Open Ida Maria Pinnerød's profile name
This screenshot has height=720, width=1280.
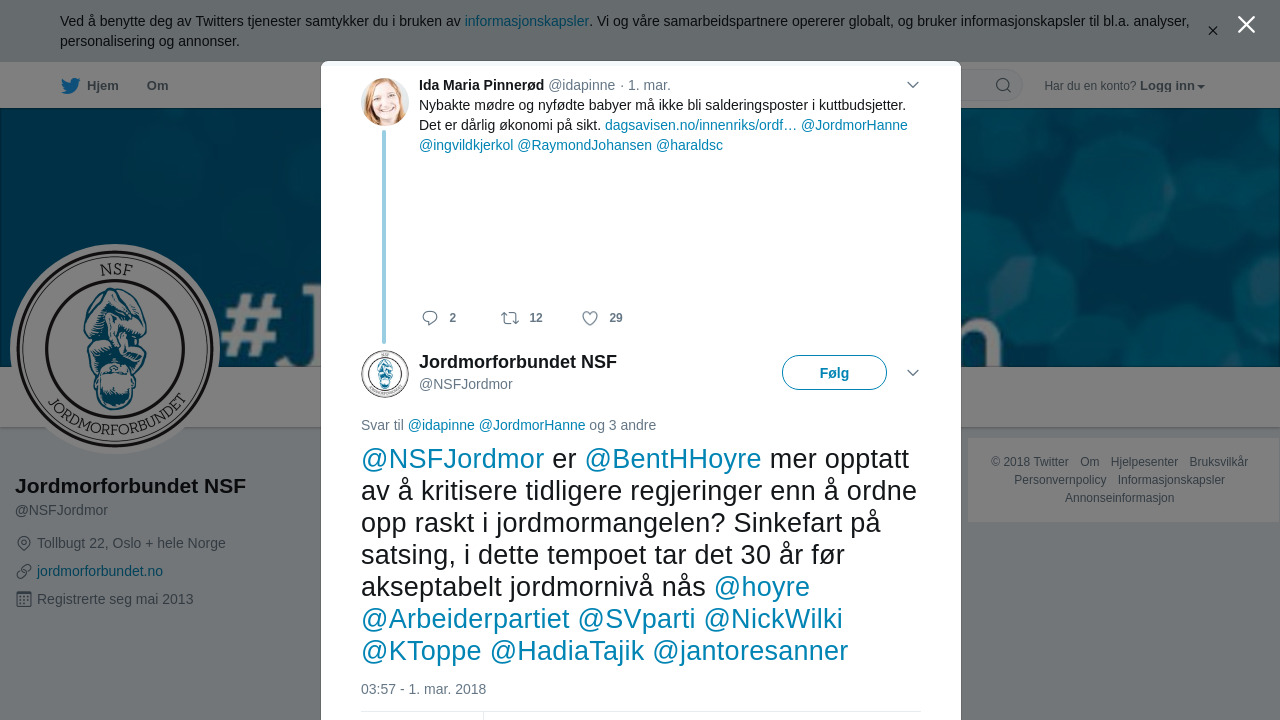click(x=481, y=85)
